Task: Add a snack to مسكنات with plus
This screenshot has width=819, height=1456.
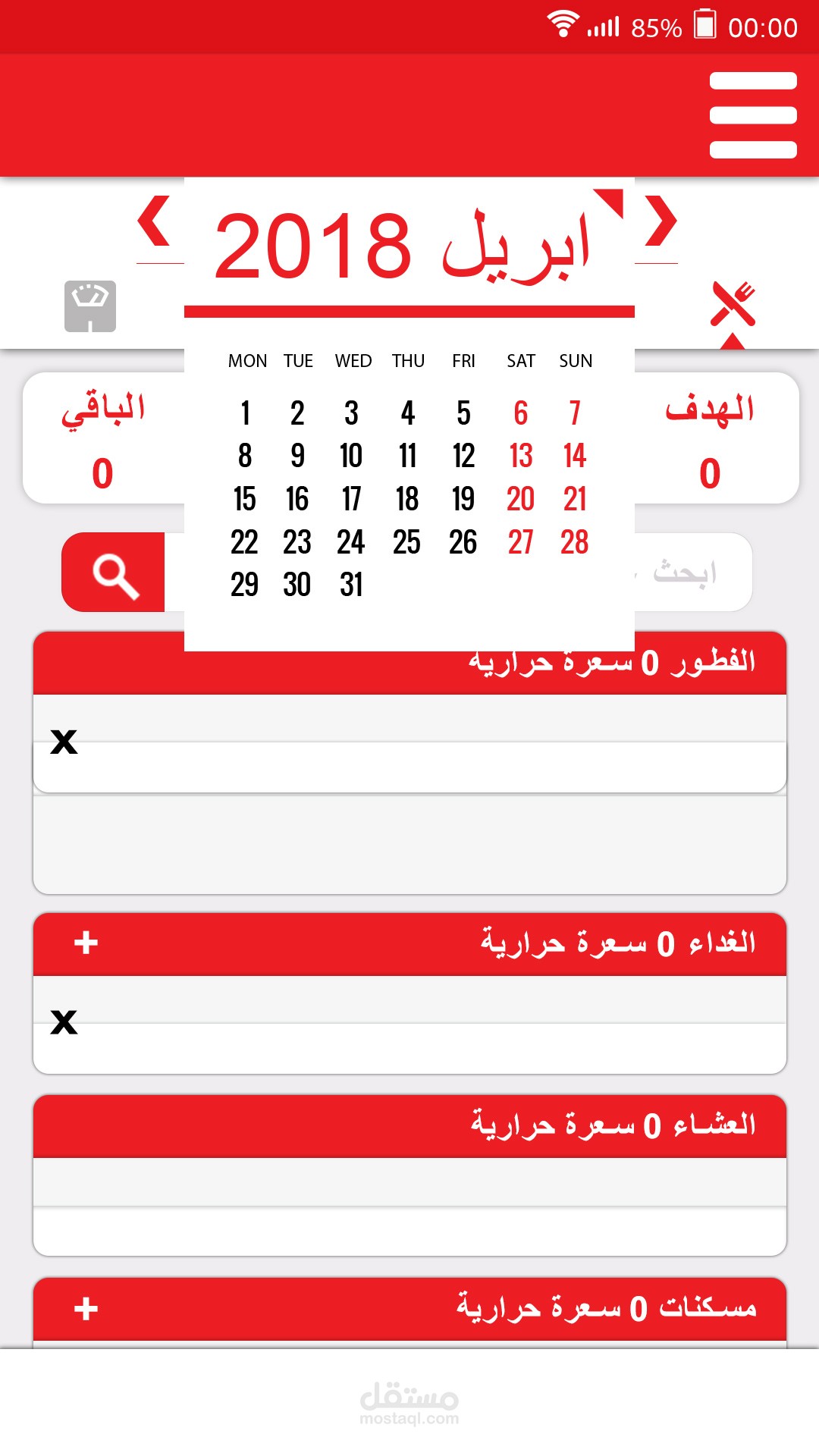Action: (x=86, y=1309)
